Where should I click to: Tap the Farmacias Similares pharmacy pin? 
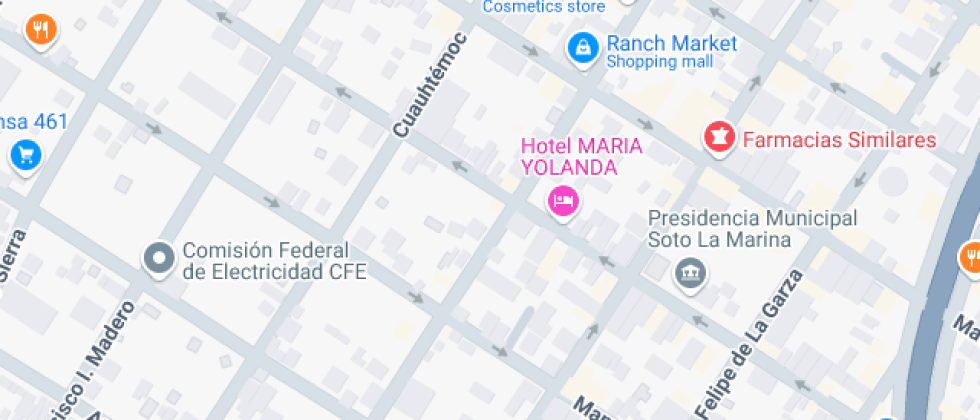(718, 136)
